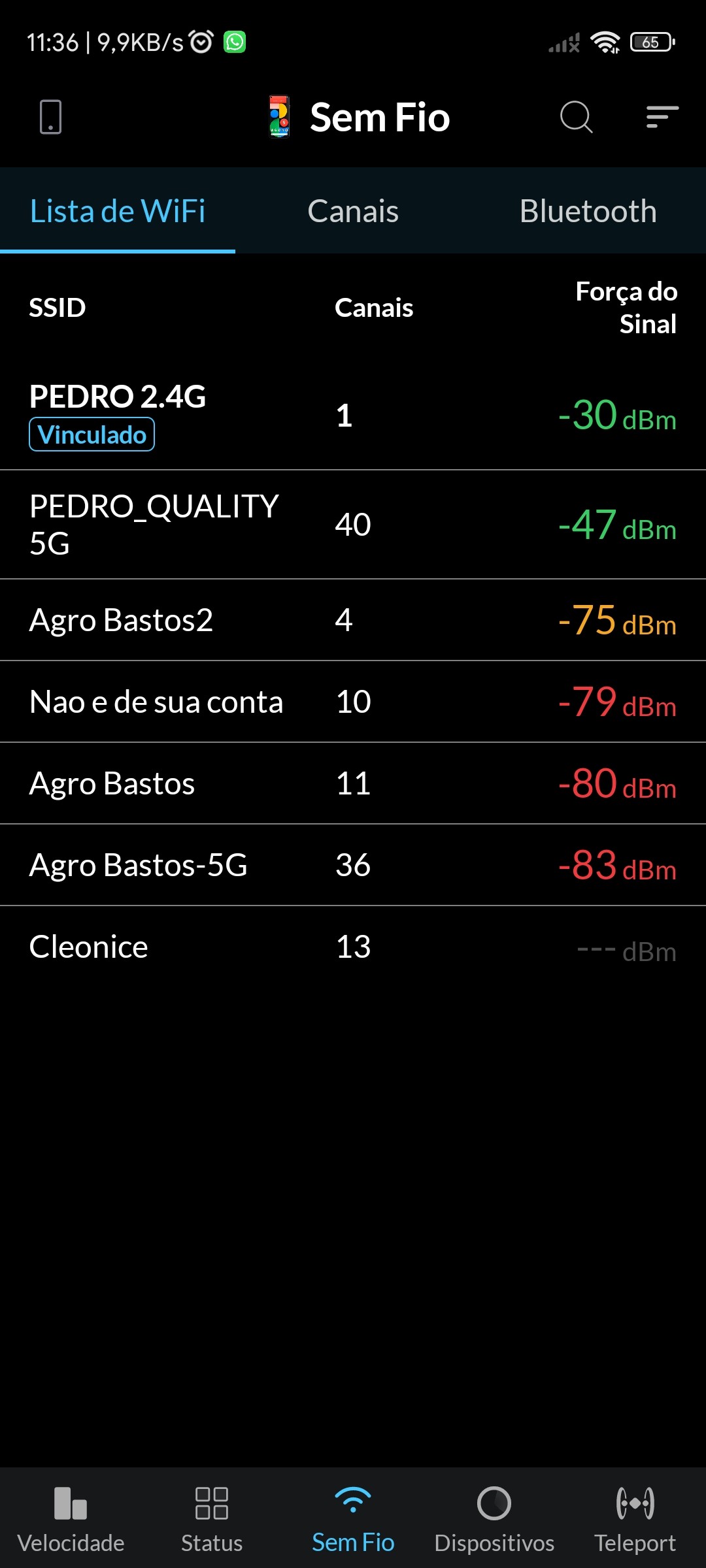
Task: Switch to the Canais tab
Action: (353, 211)
